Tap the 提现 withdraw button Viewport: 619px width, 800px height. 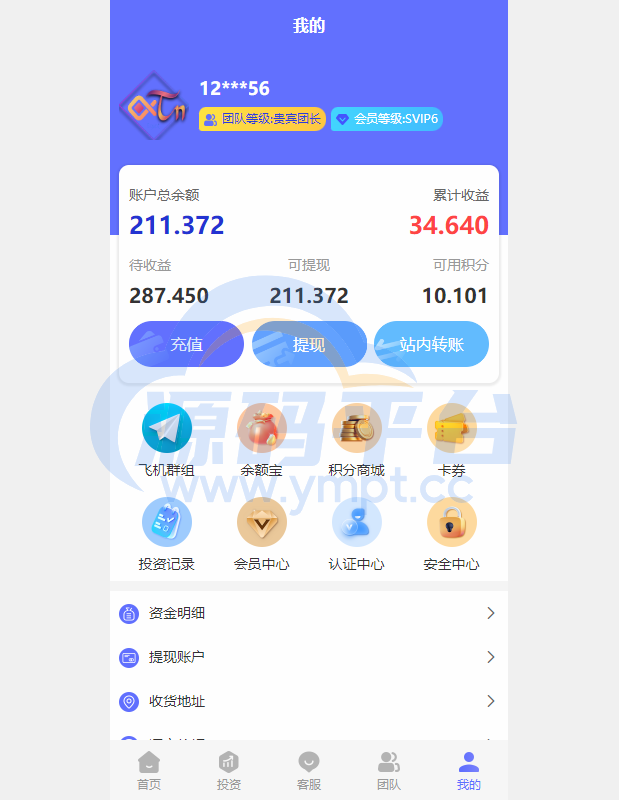[x=309, y=344]
